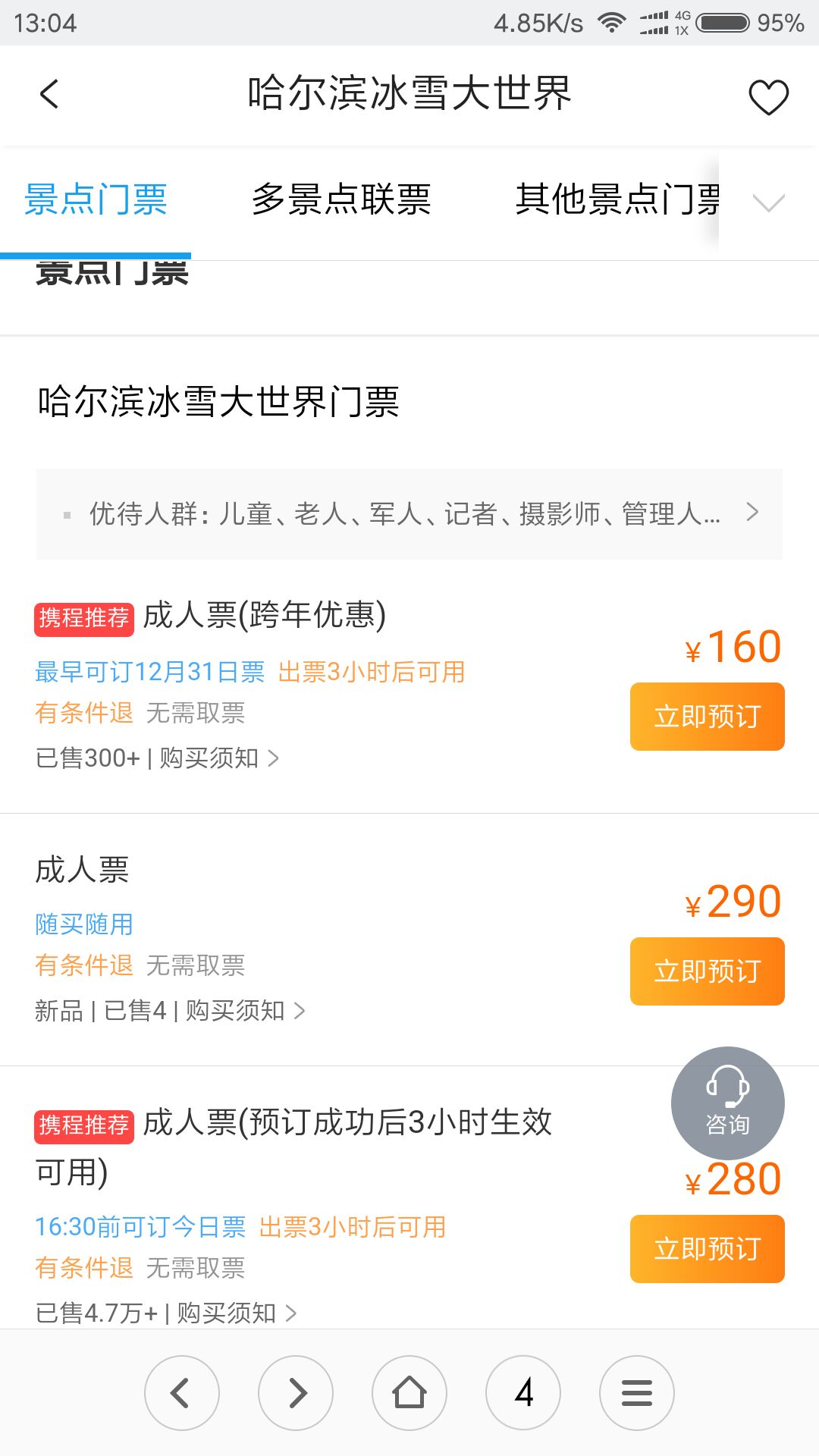Book the ¥160 成人票(跨年优惠) ticket

tap(707, 717)
